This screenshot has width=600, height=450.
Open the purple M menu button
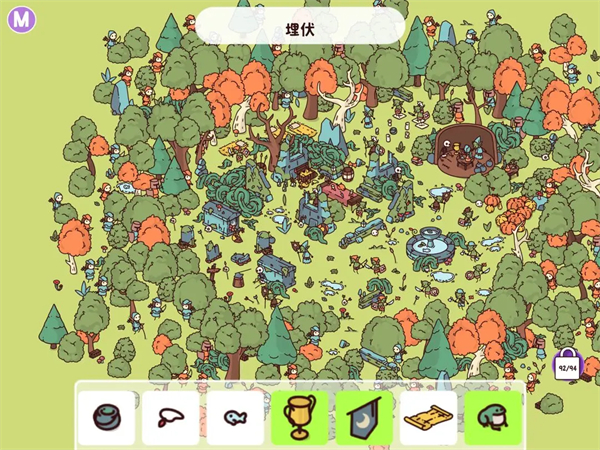click(x=22, y=20)
